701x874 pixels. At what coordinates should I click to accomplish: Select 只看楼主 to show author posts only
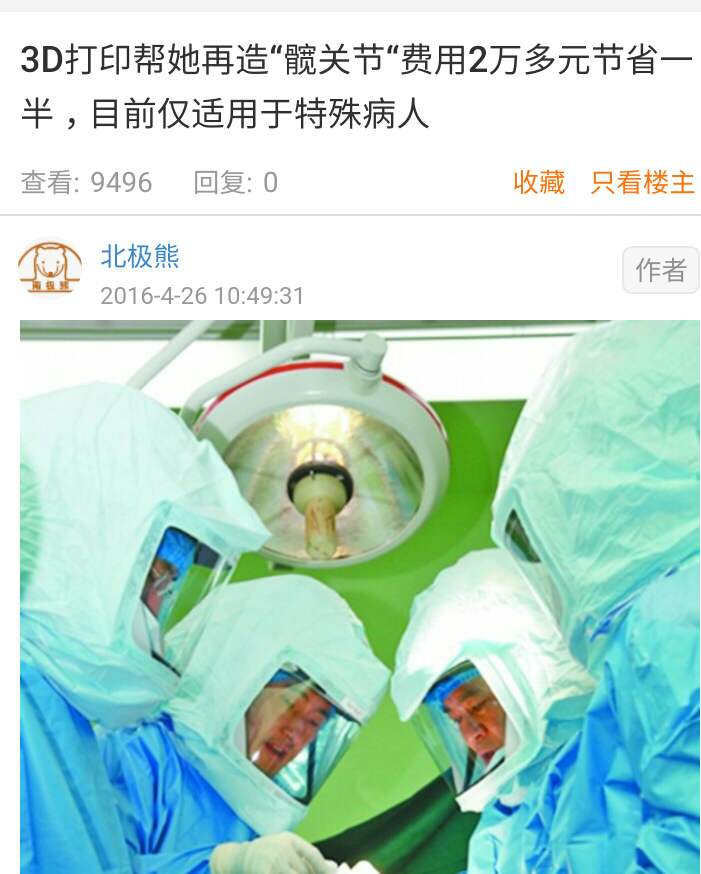[x=642, y=182]
